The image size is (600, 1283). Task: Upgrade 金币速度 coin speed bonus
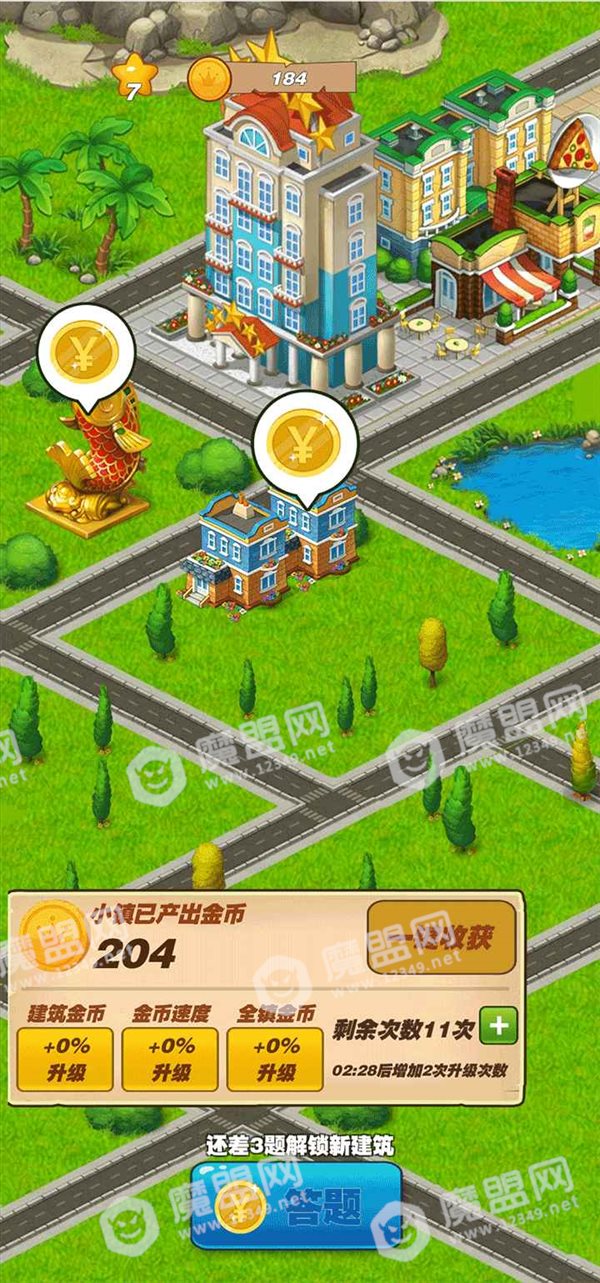(170, 1058)
